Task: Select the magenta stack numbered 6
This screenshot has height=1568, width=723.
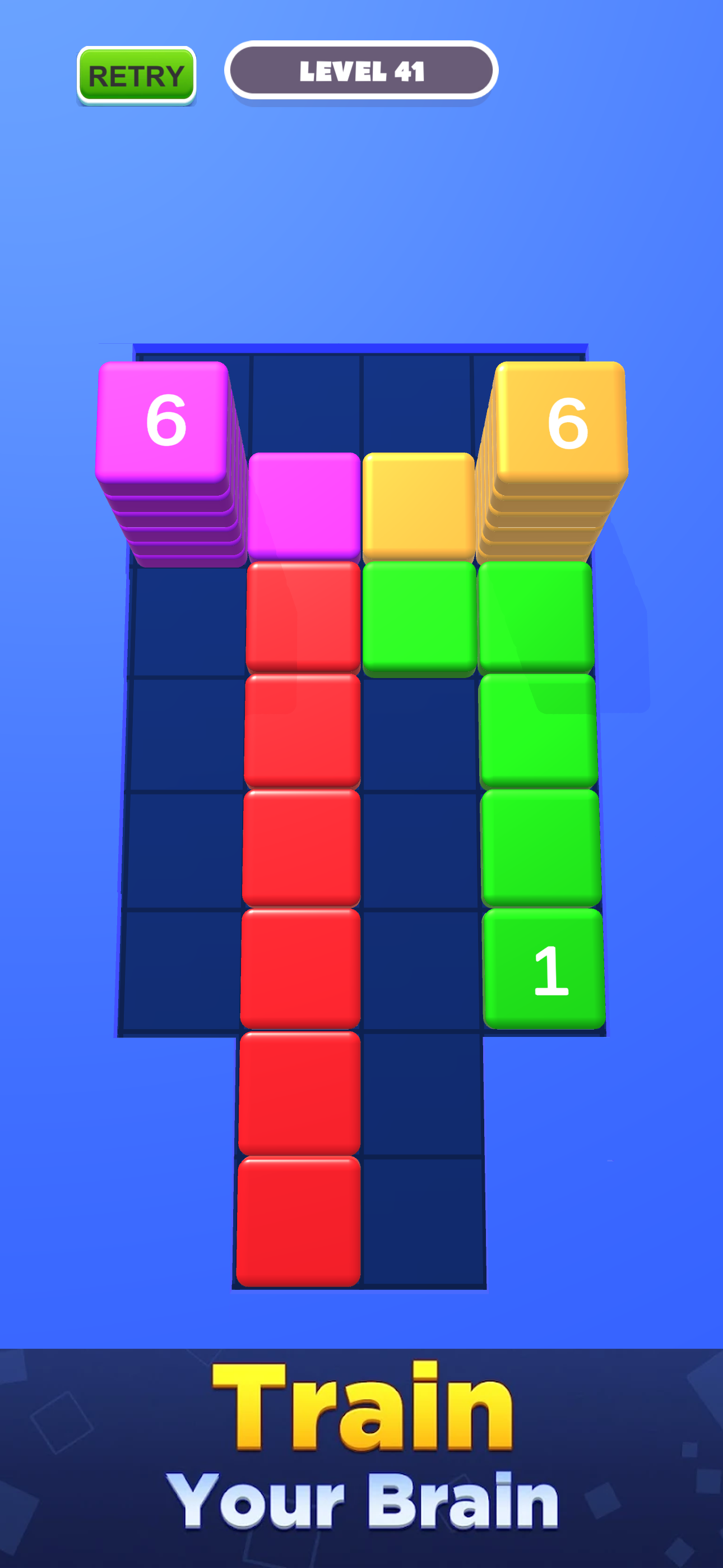Action: (x=164, y=422)
